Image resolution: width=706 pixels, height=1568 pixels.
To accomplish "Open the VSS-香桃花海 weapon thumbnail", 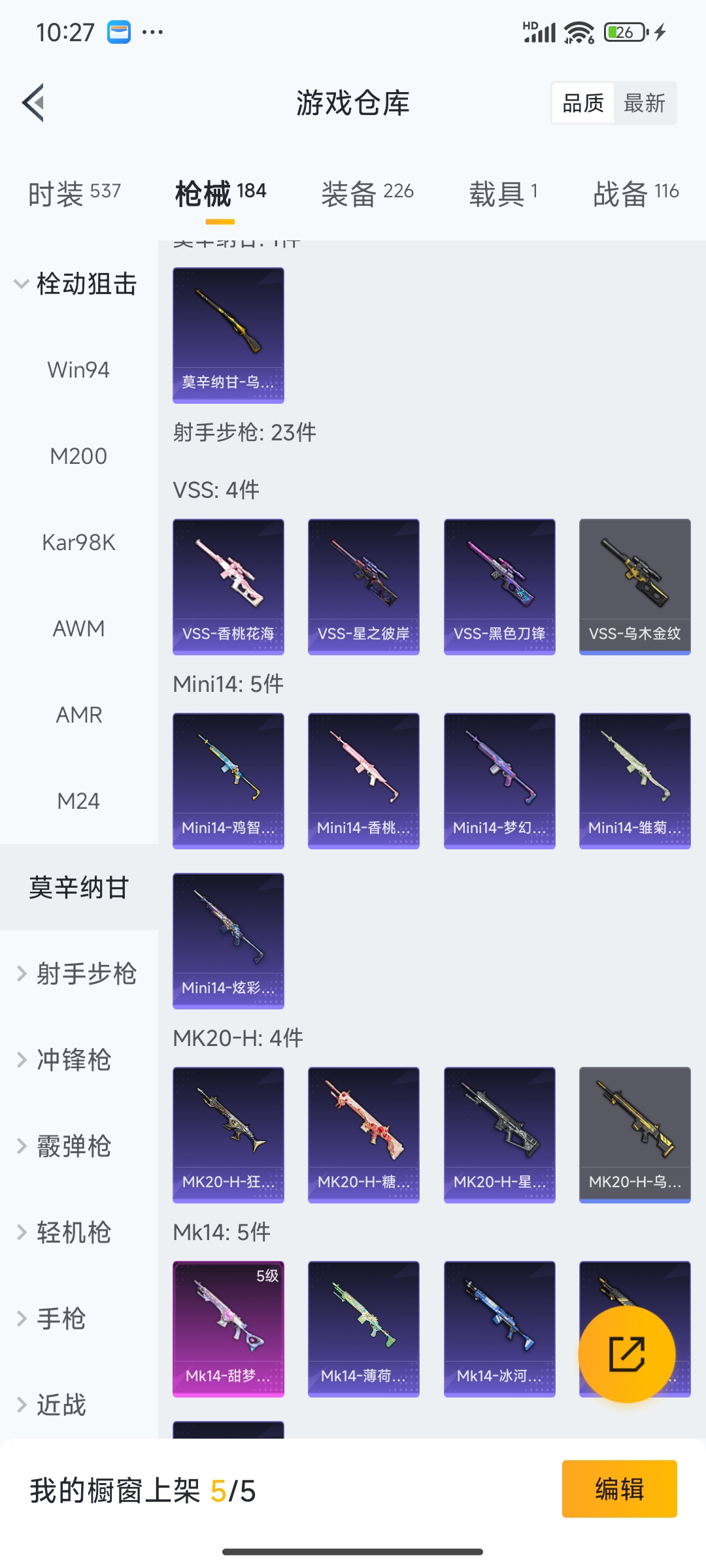I will click(x=228, y=585).
